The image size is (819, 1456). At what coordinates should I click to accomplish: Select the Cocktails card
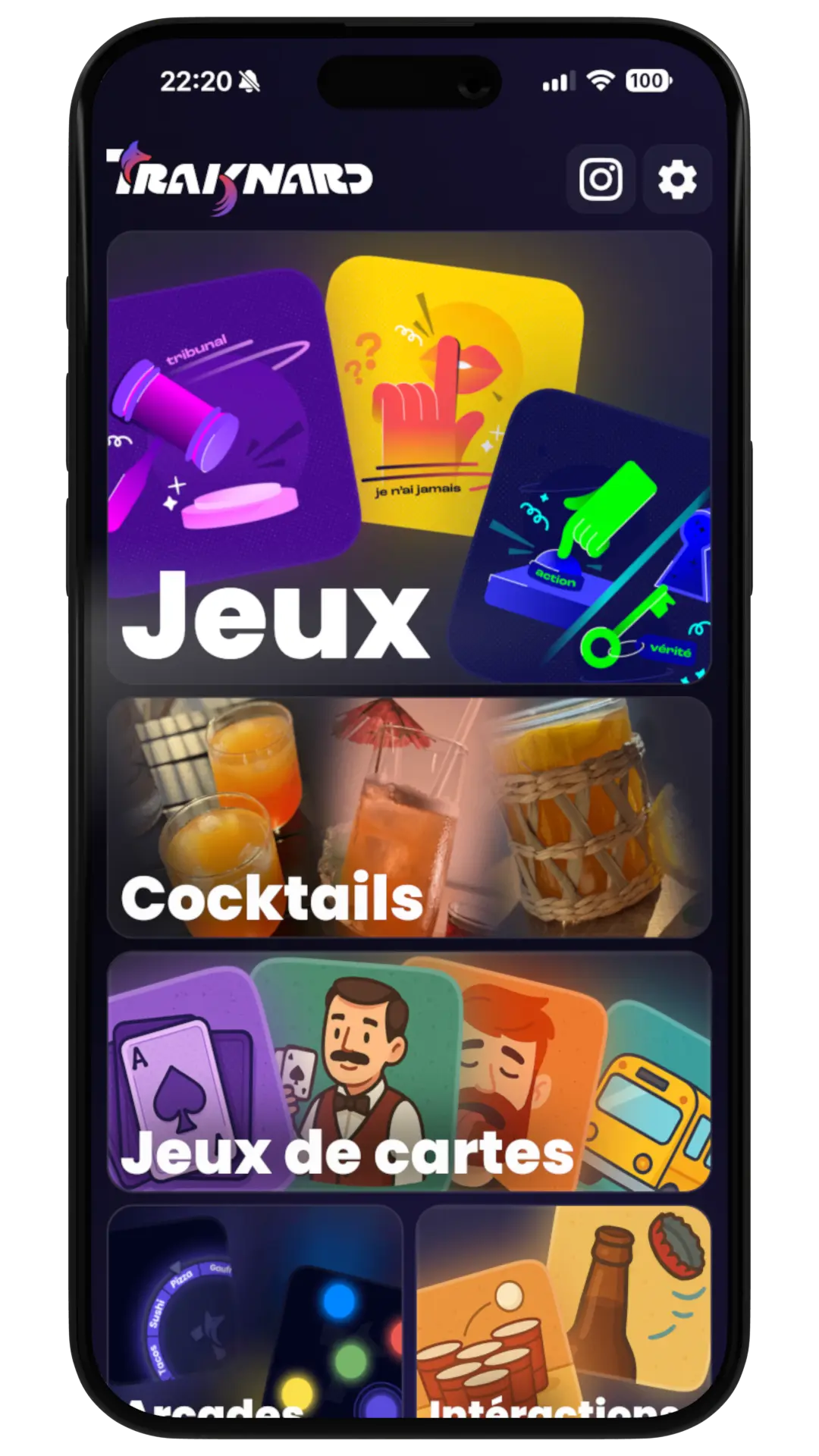409,817
